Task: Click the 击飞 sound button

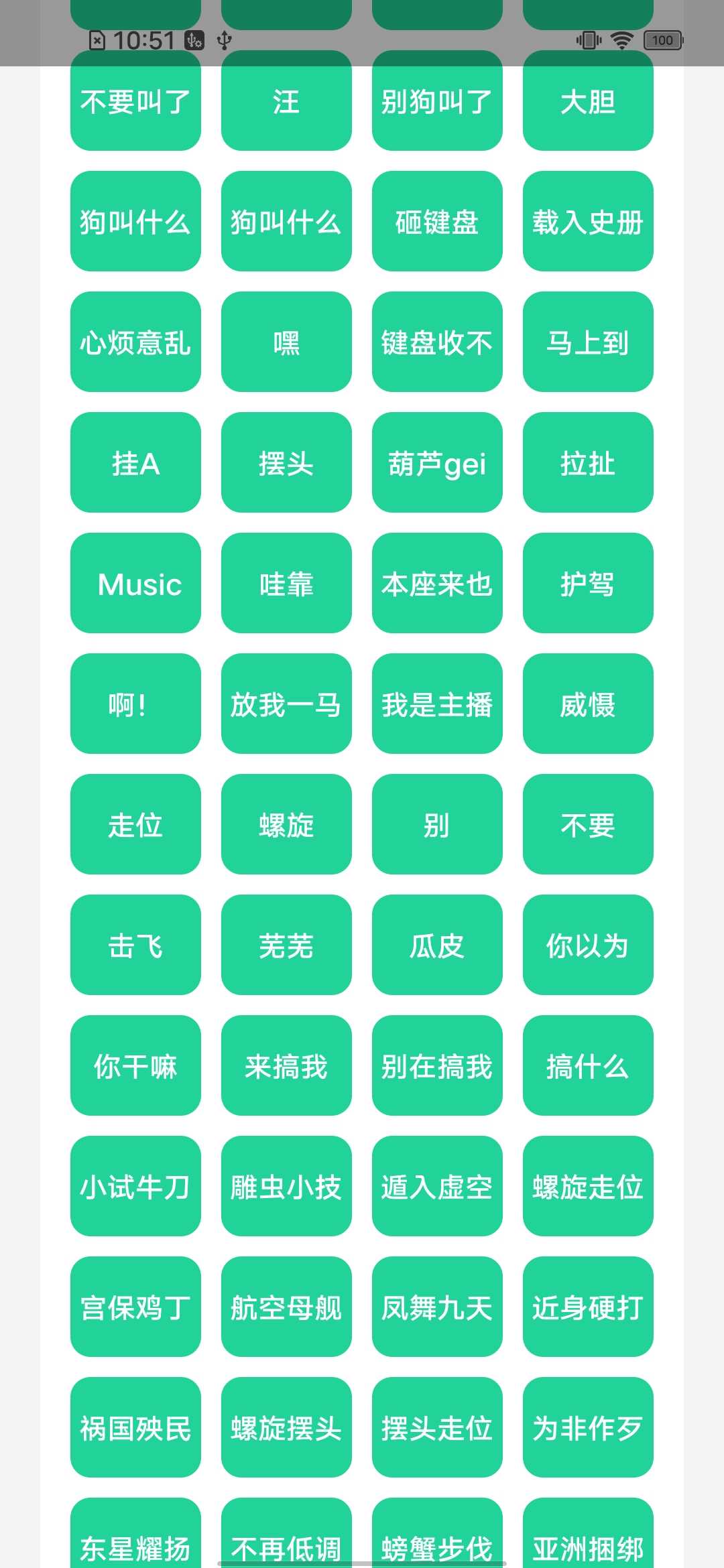Action: click(134, 946)
